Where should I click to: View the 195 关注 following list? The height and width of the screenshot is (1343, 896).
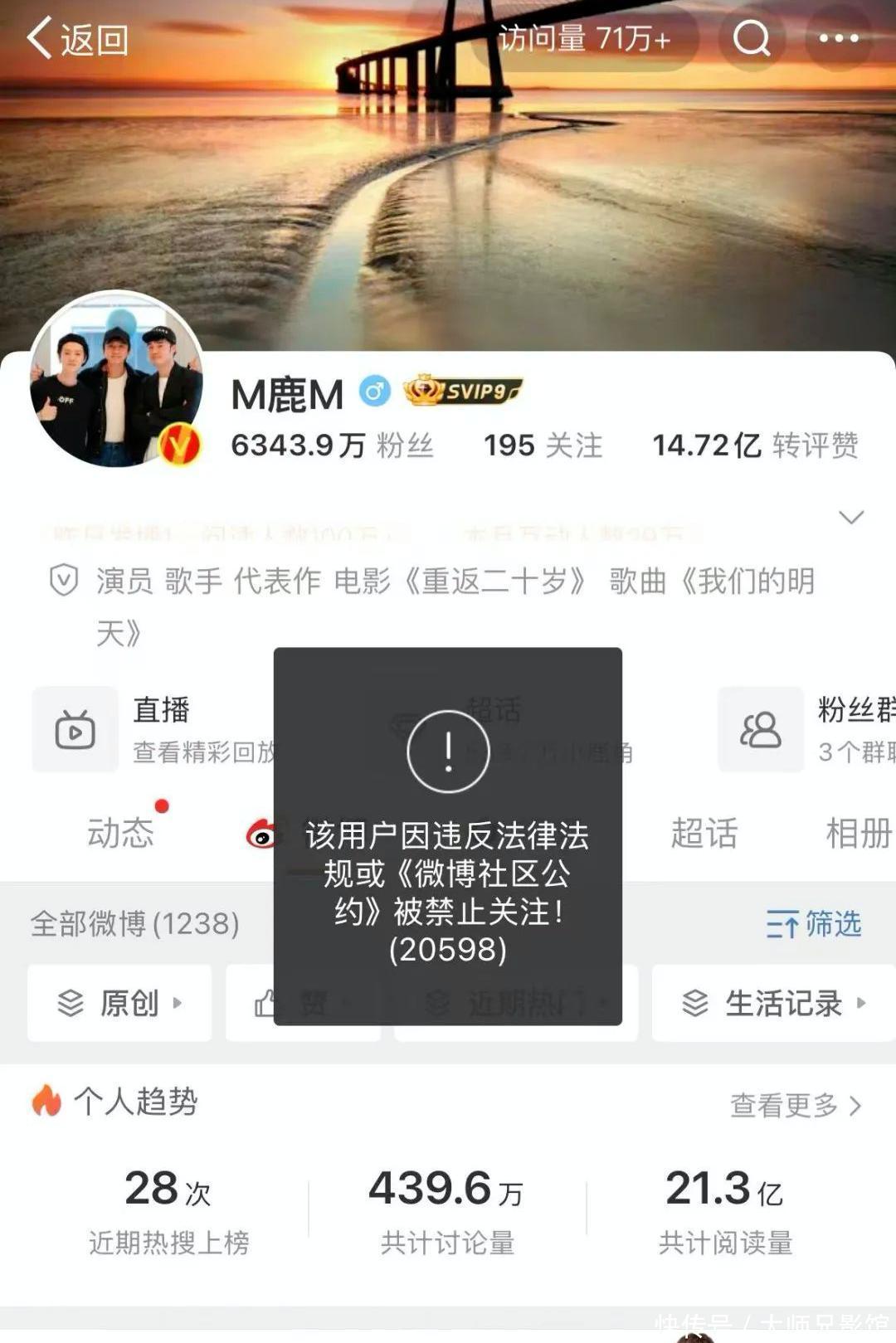click(x=543, y=445)
